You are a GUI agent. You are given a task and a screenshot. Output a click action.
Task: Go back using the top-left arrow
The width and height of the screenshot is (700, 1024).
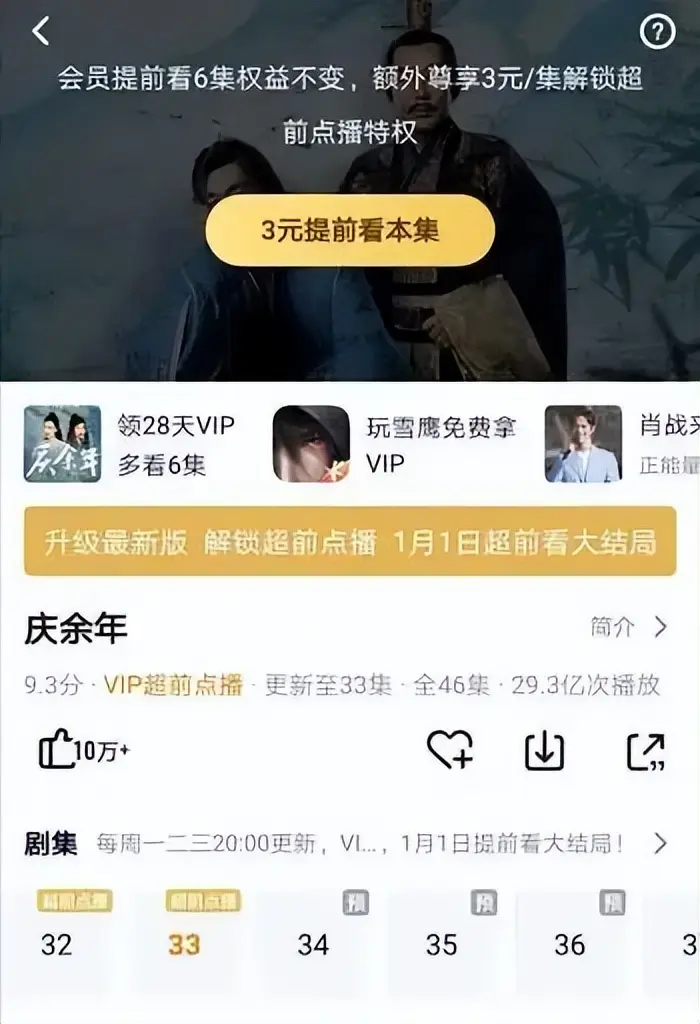click(x=40, y=31)
